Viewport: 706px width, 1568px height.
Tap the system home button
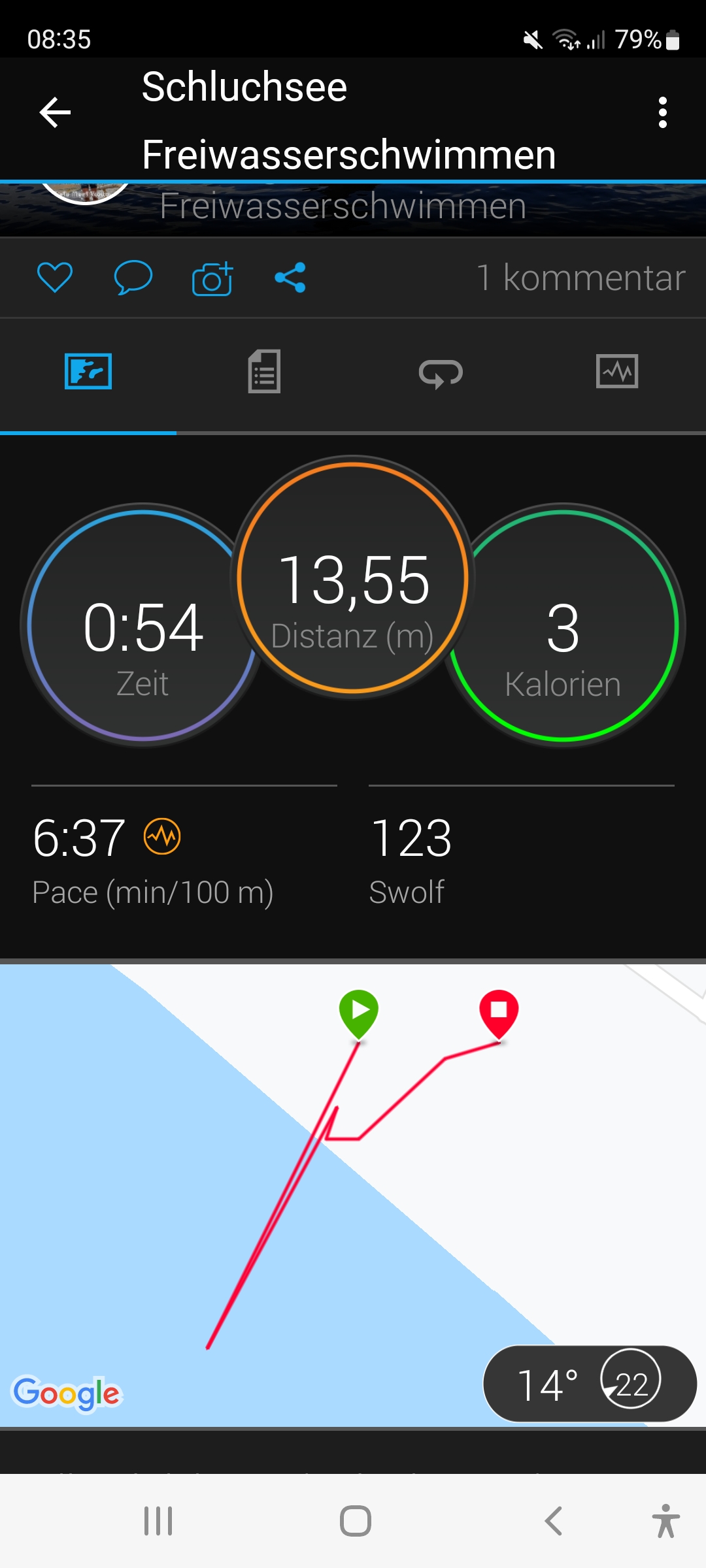click(355, 1521)
